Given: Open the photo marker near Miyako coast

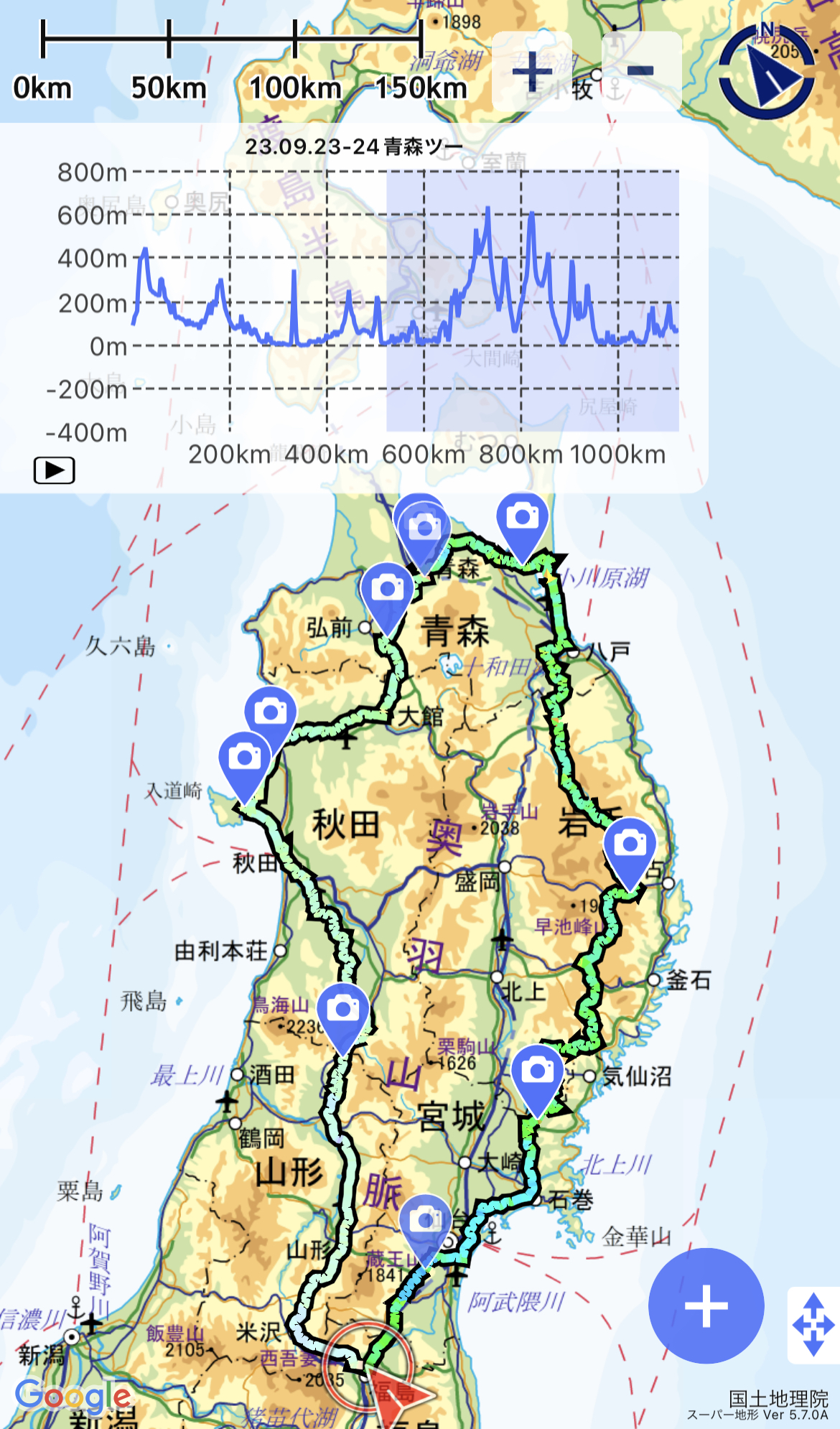Looking at the screenshot, I should click(x=630, y=845).
